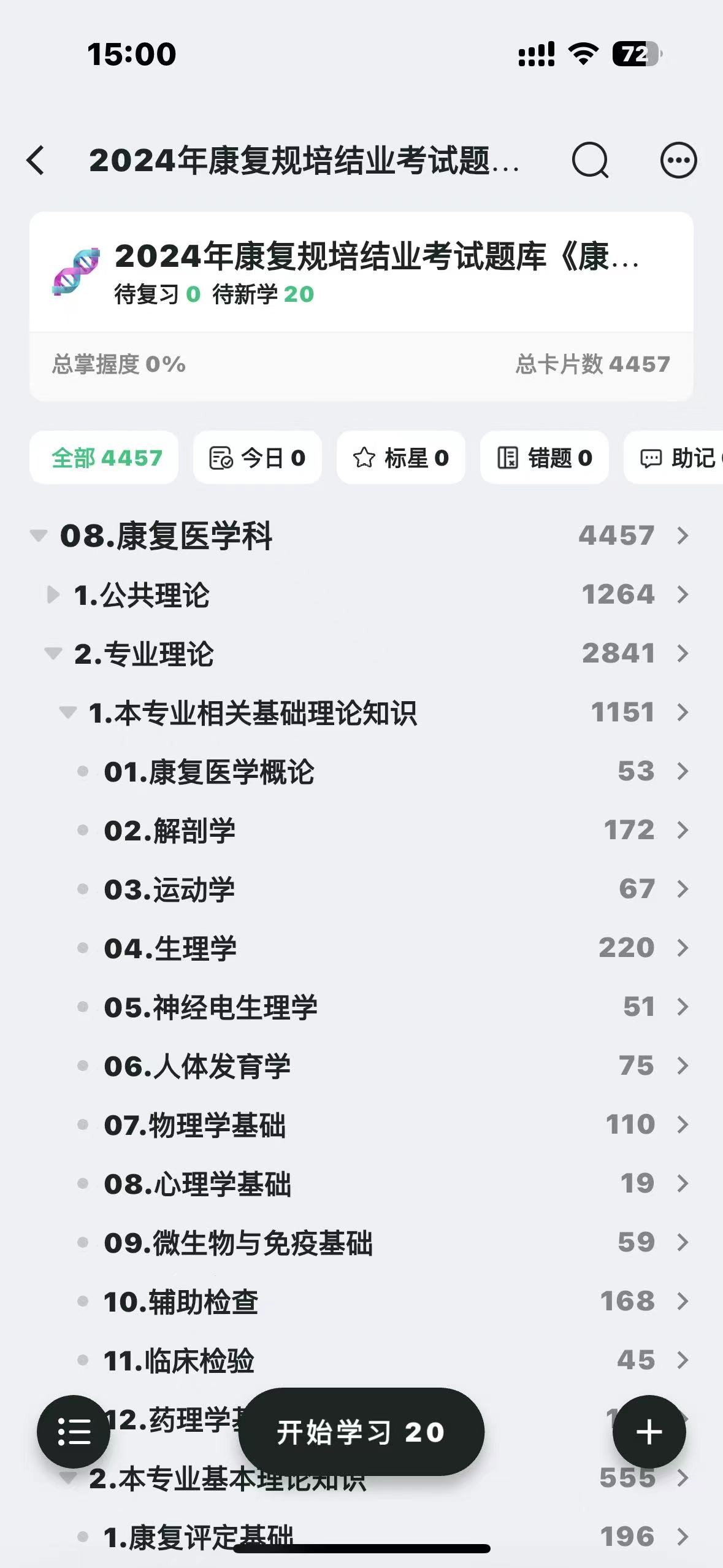Switch to the 今日 filter chip

coord(258,458)
